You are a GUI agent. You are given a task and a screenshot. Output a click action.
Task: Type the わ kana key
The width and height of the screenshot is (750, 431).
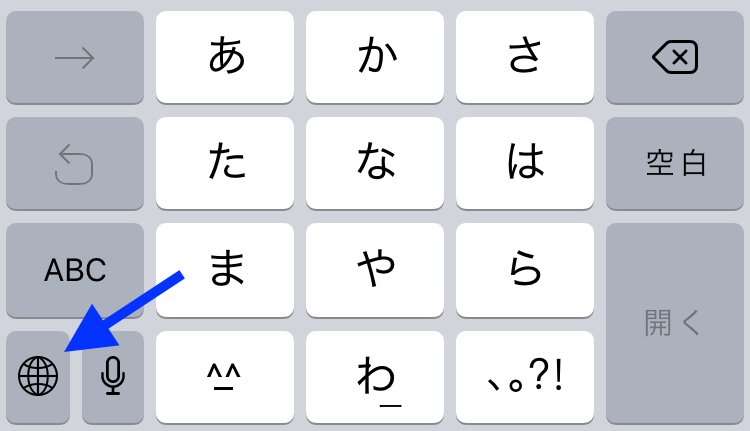[375, 376]
